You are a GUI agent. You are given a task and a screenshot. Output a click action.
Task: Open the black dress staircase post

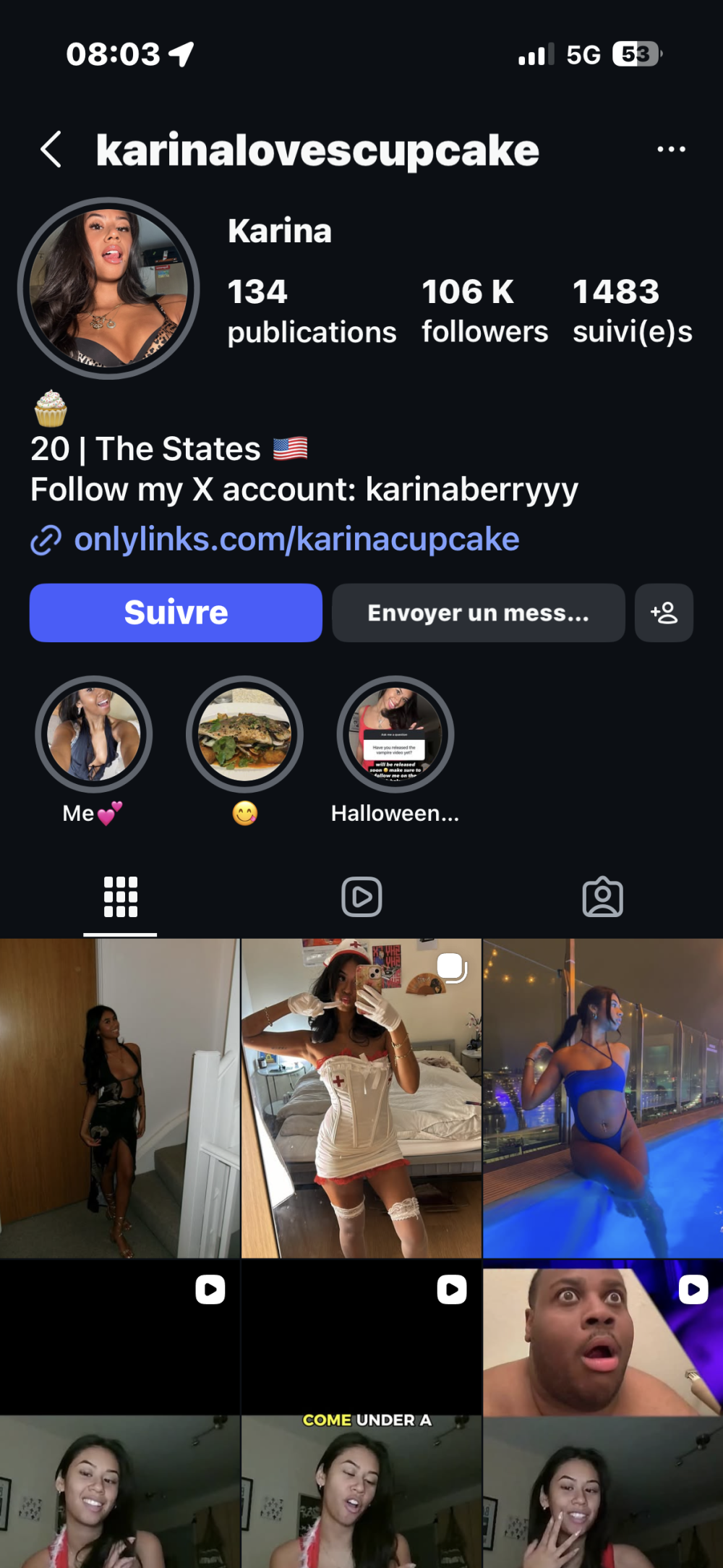click(119, 1098)
